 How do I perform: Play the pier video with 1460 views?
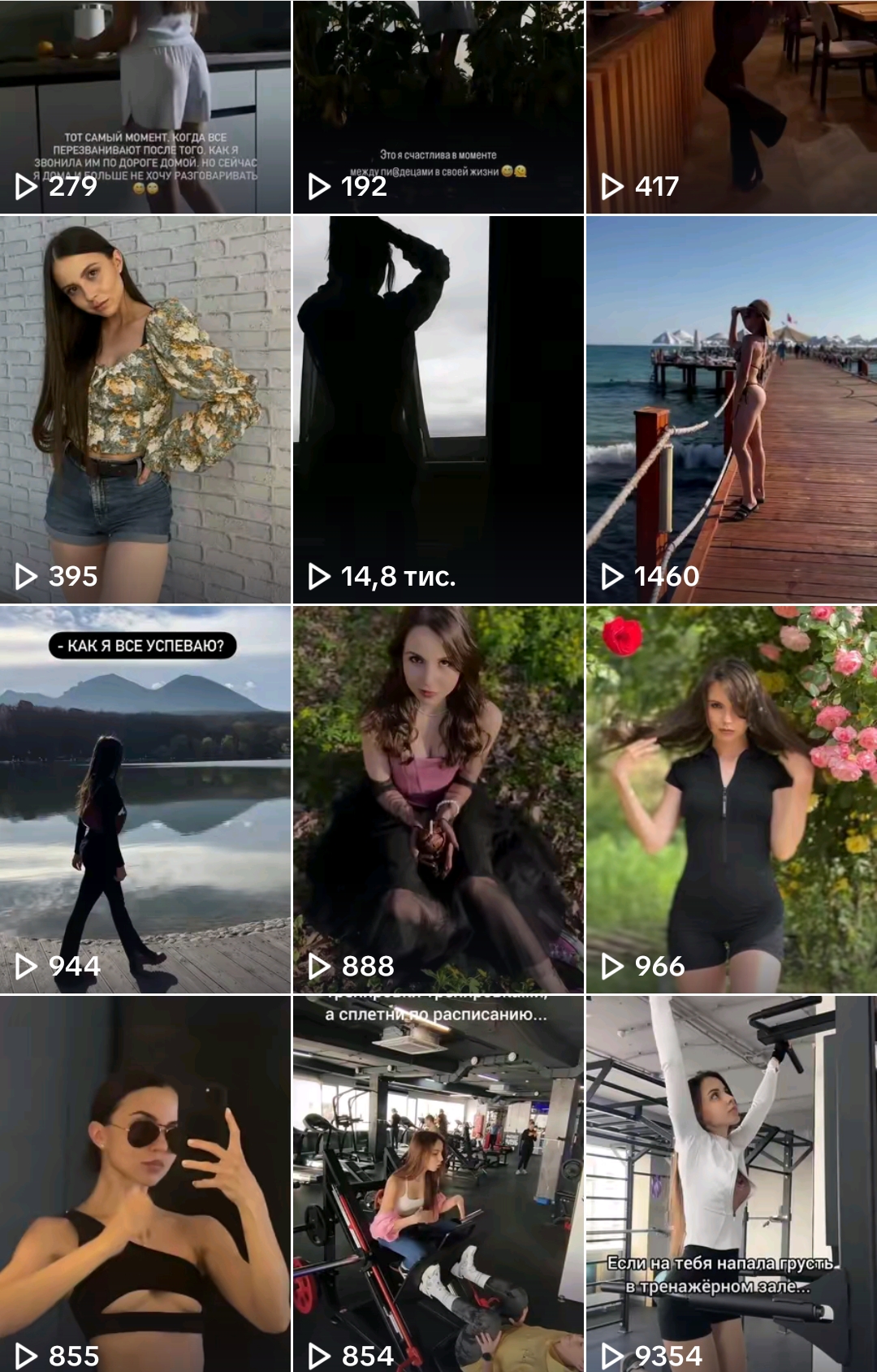coord(731,409)
